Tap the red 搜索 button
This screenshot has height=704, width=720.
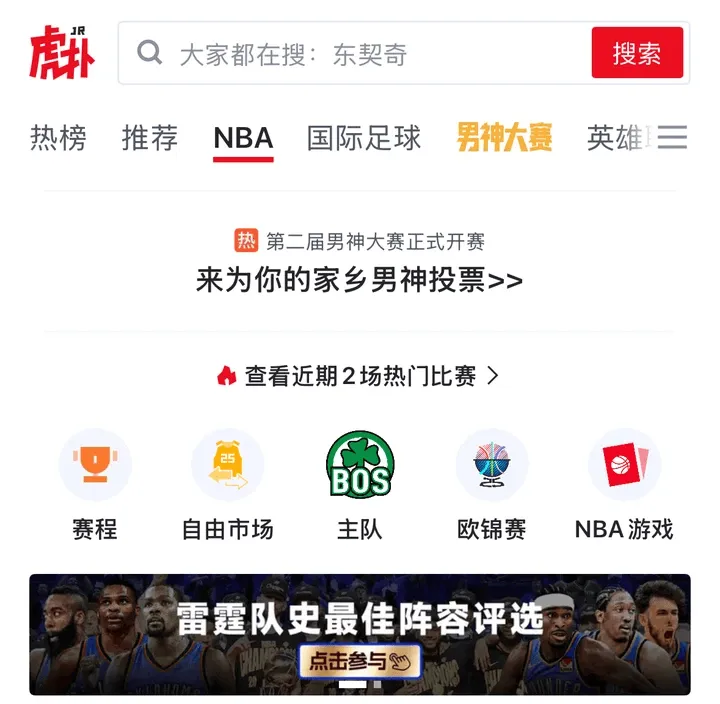point(637,53)
